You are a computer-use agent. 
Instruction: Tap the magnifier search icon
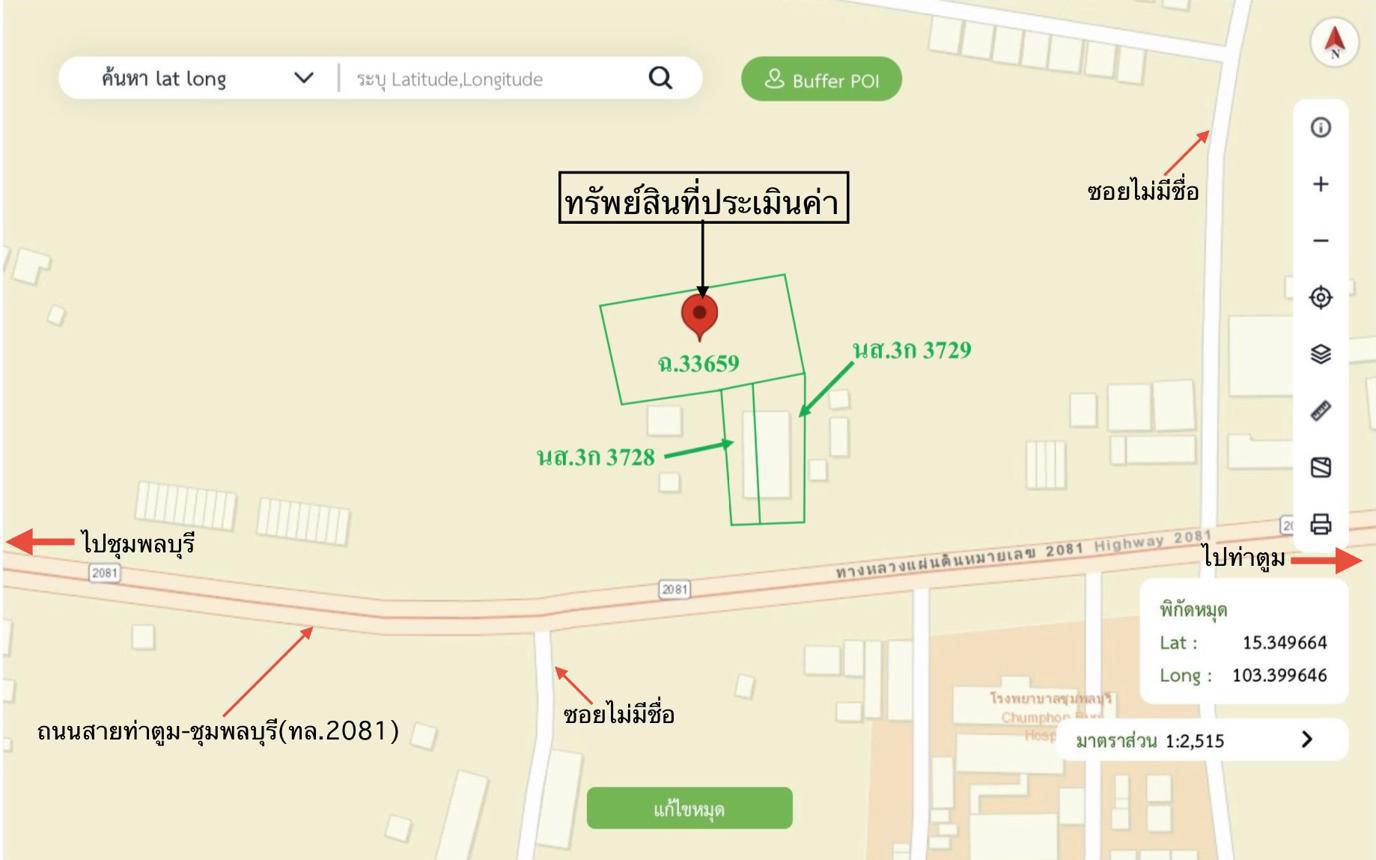660,78
